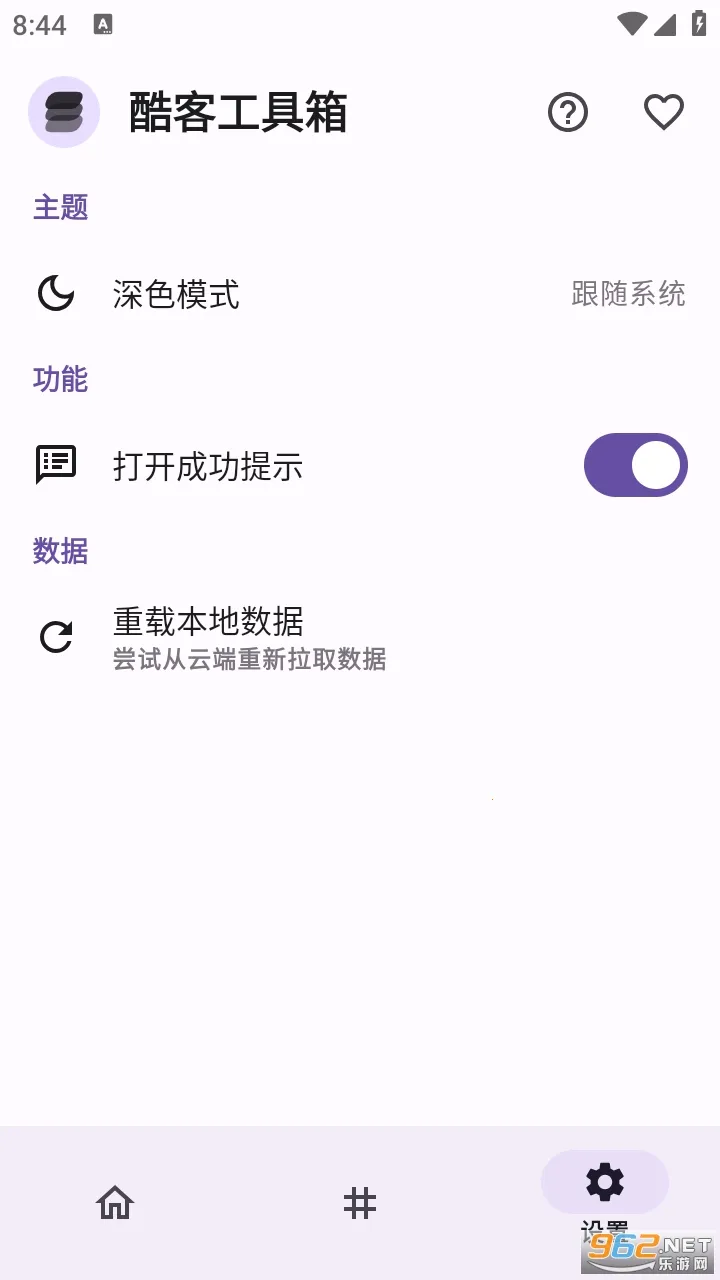This screenshot has height=1280, width=720.
Task: Open the help question mark icon
Action: 567,113
